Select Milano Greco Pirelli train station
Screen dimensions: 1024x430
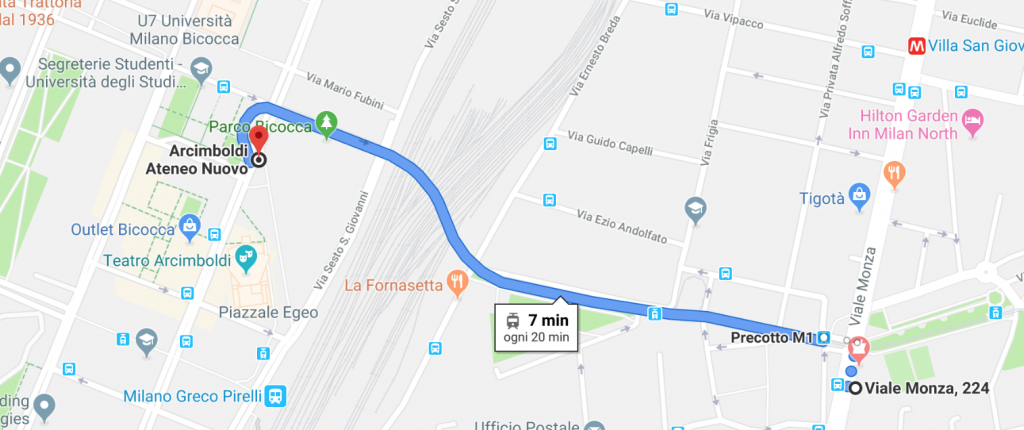tap(276, 396)
